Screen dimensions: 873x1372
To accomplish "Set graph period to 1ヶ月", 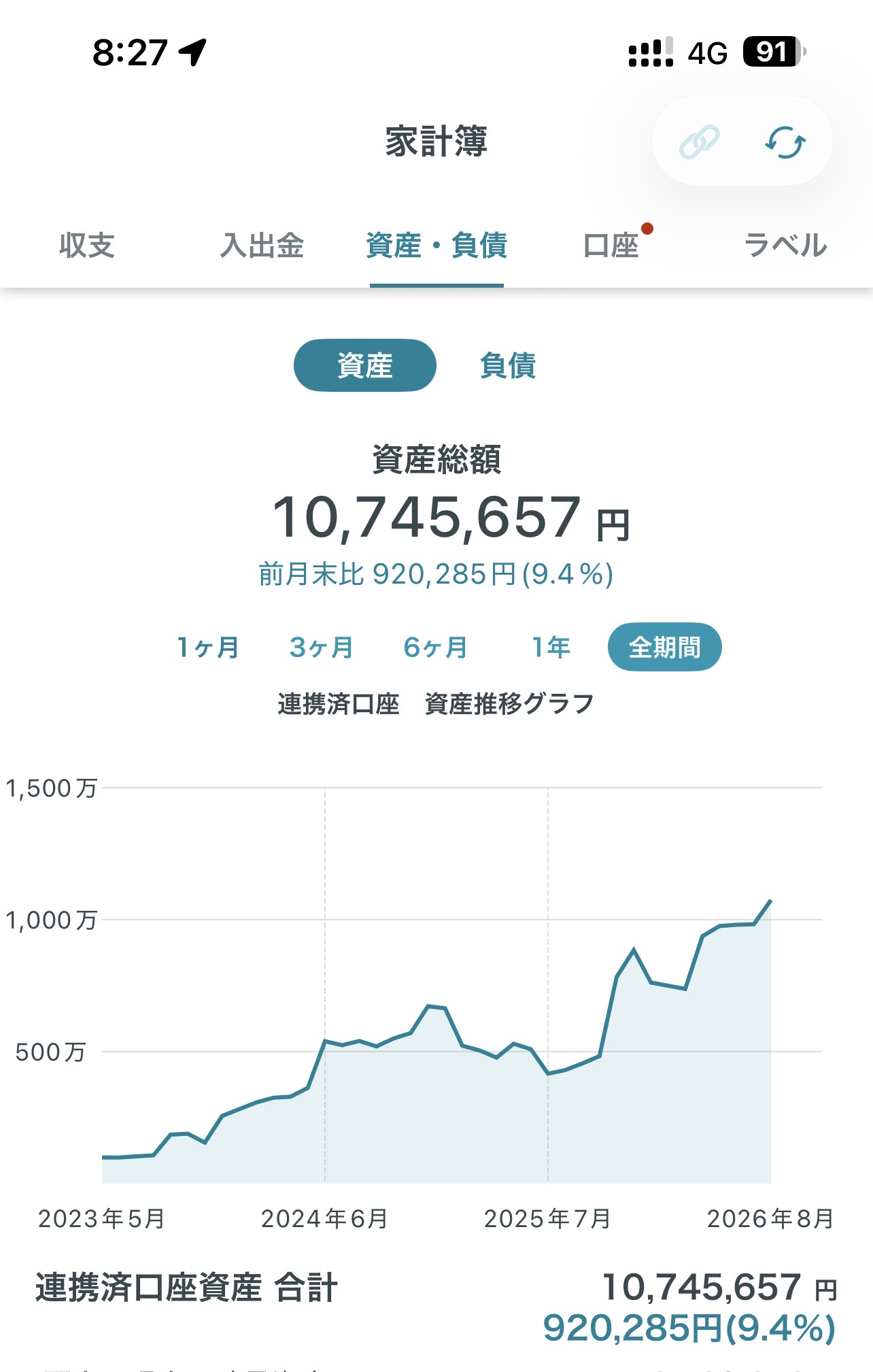I will [207, 647].
